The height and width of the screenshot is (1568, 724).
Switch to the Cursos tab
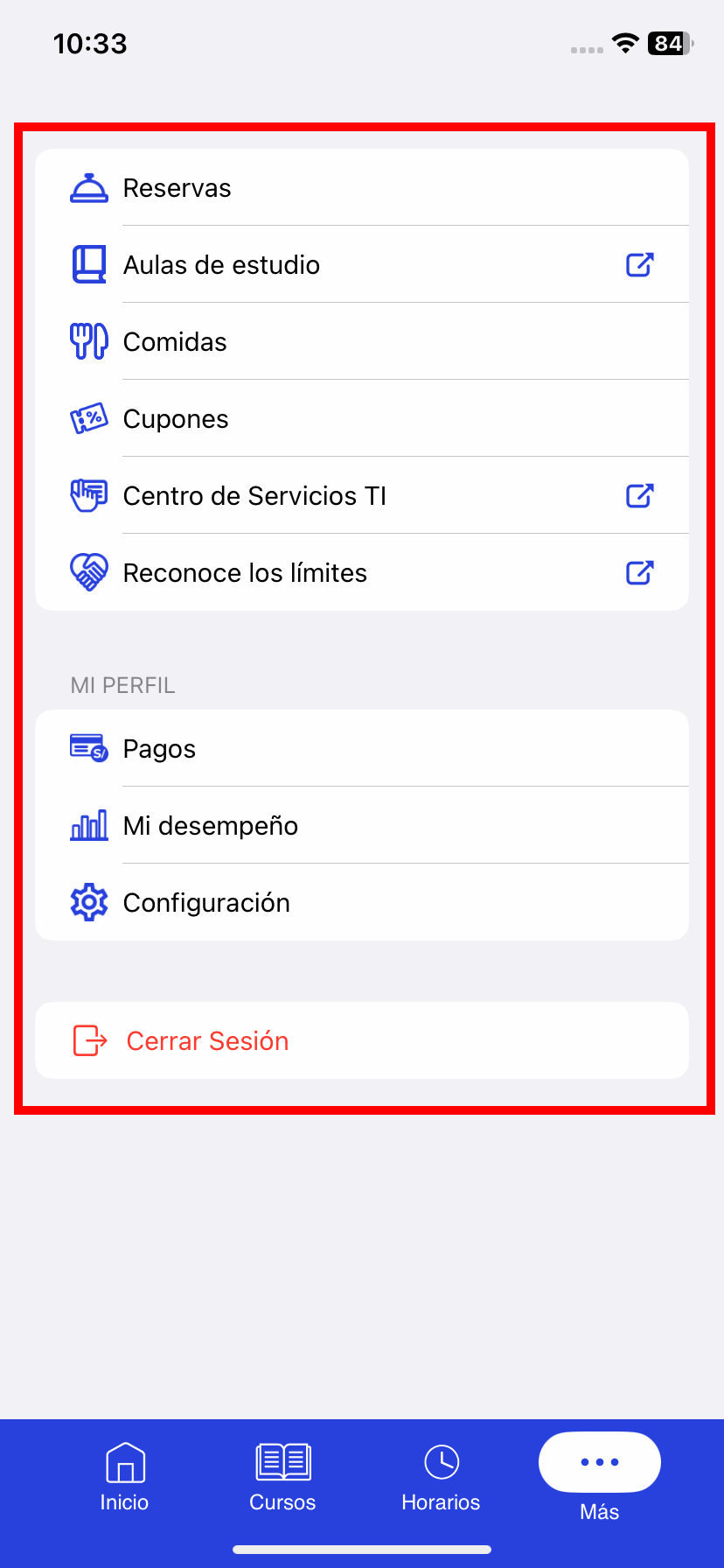282,1477
